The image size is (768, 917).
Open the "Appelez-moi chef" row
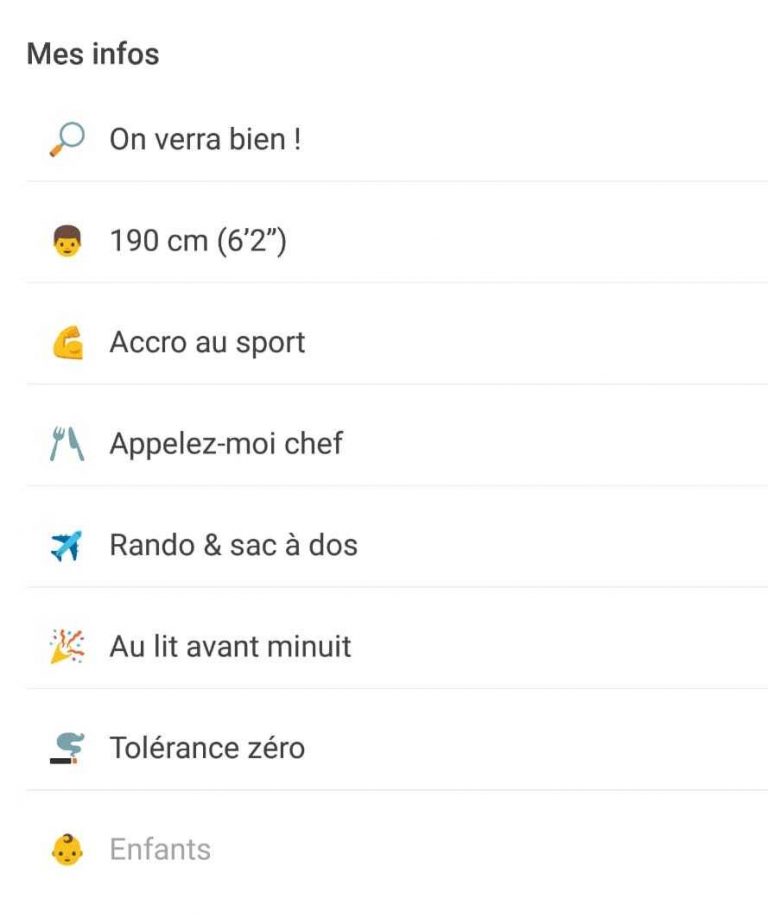point(226,444)
